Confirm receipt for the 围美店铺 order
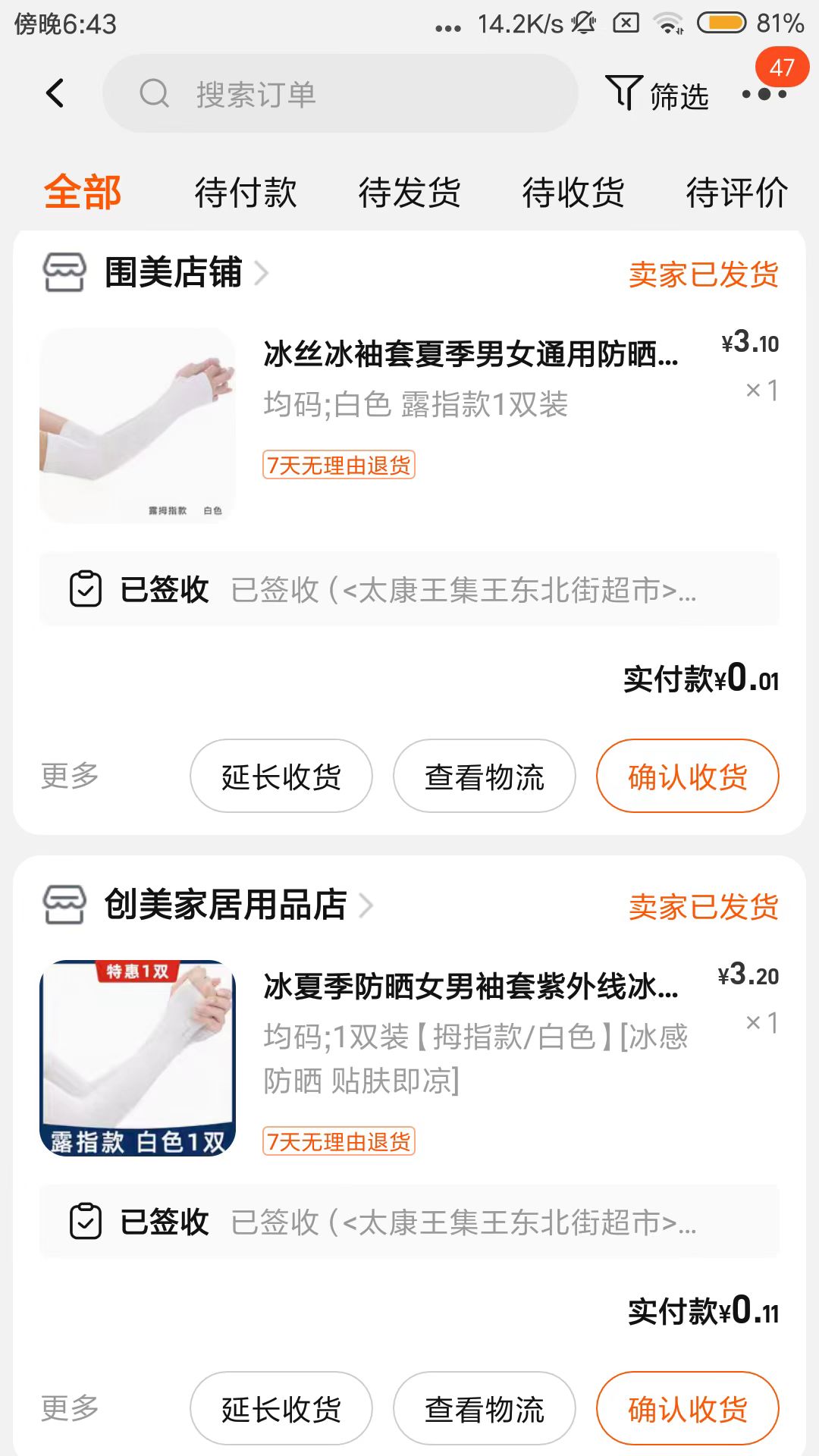Screen dimensions: 819x1456 (688, 777)
